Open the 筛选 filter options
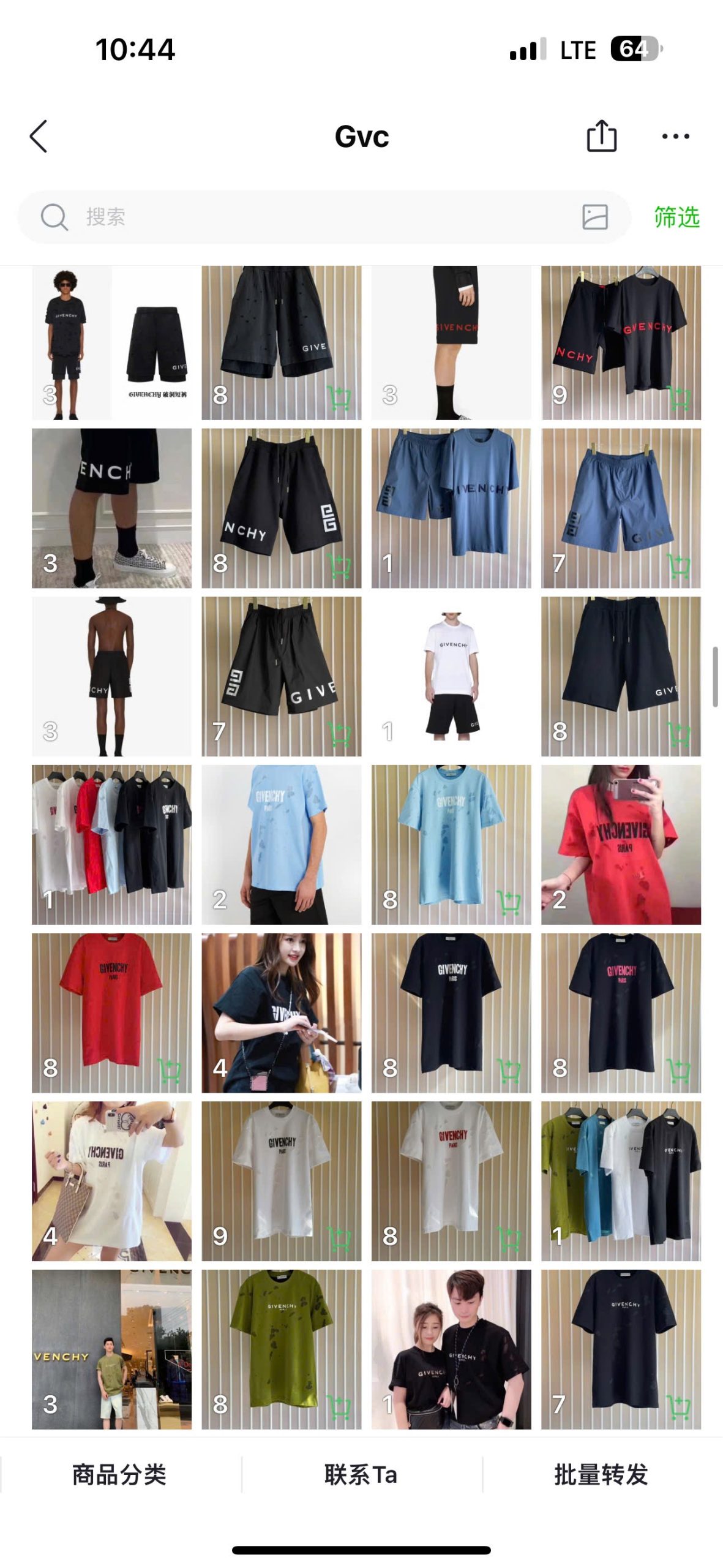 click(676, 217)
